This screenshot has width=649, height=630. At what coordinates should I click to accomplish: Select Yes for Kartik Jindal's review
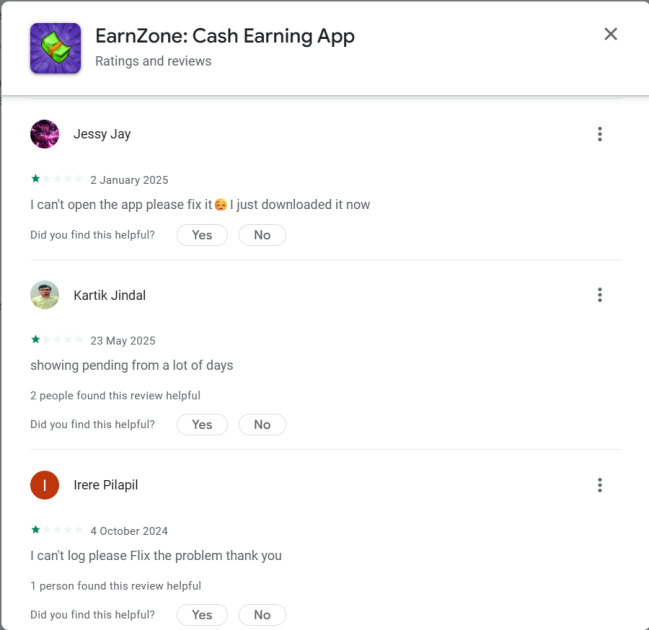click(x=202, y=424)
